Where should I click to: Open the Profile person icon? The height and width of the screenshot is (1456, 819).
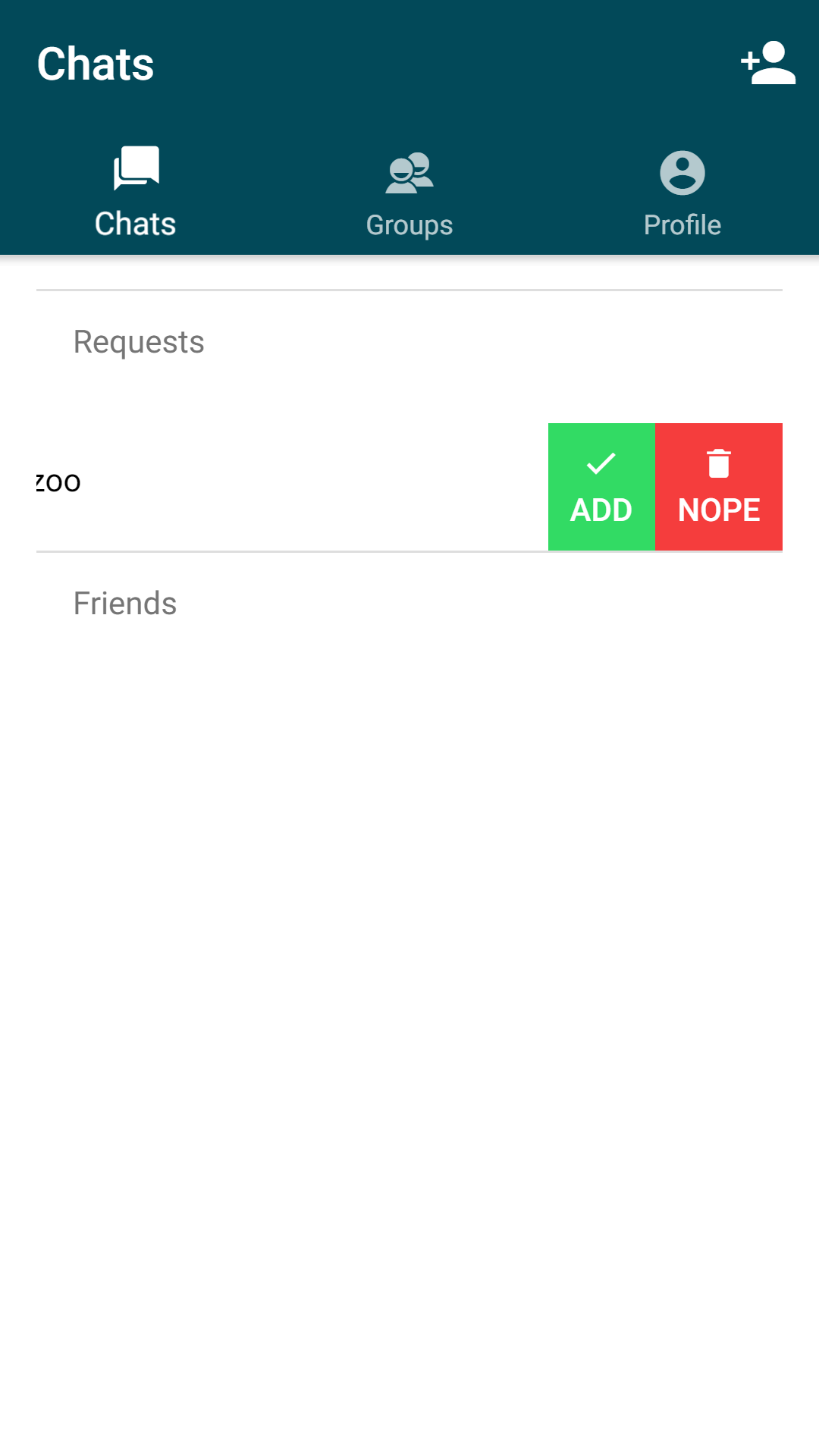(682, 173)
